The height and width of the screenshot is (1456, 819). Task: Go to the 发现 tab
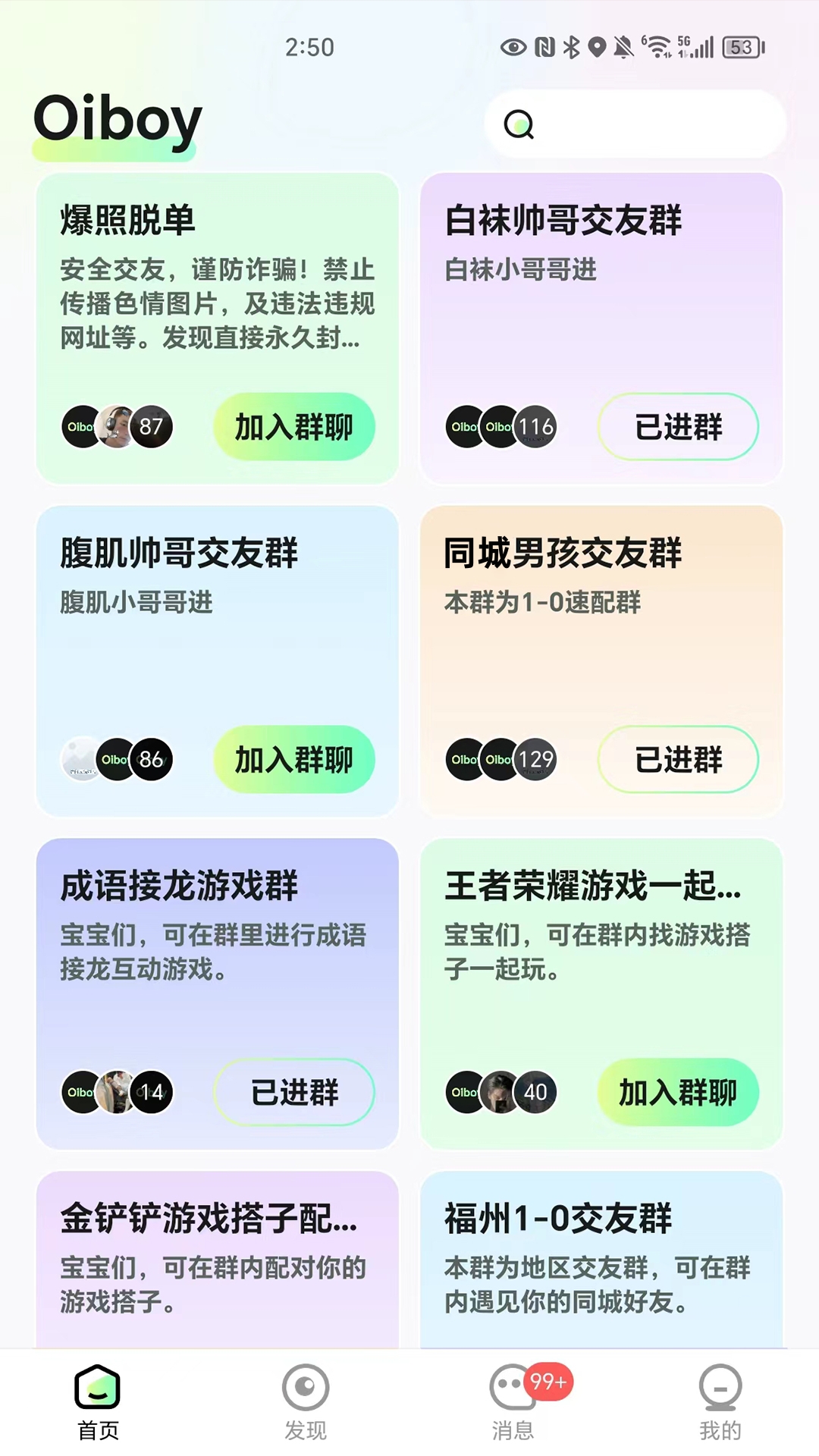pos(306,1401)
